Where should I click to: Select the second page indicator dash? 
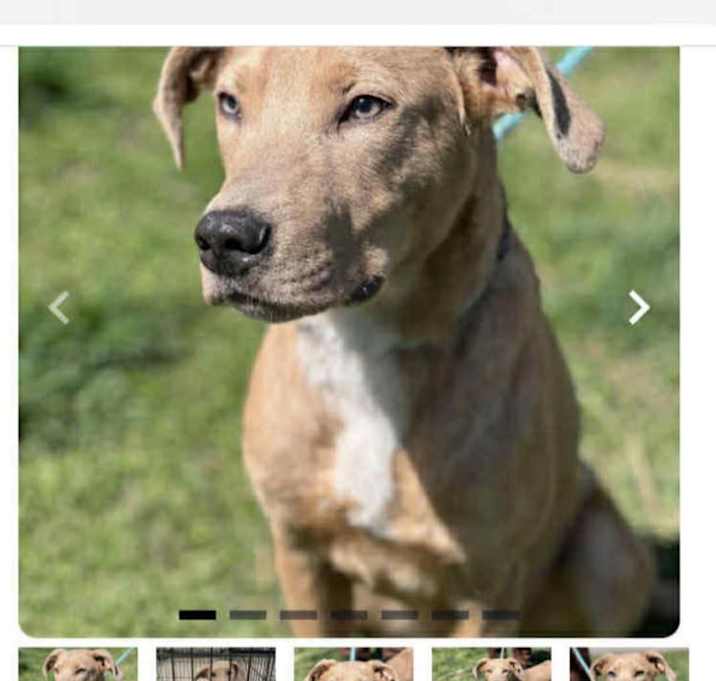pos(248,615)
